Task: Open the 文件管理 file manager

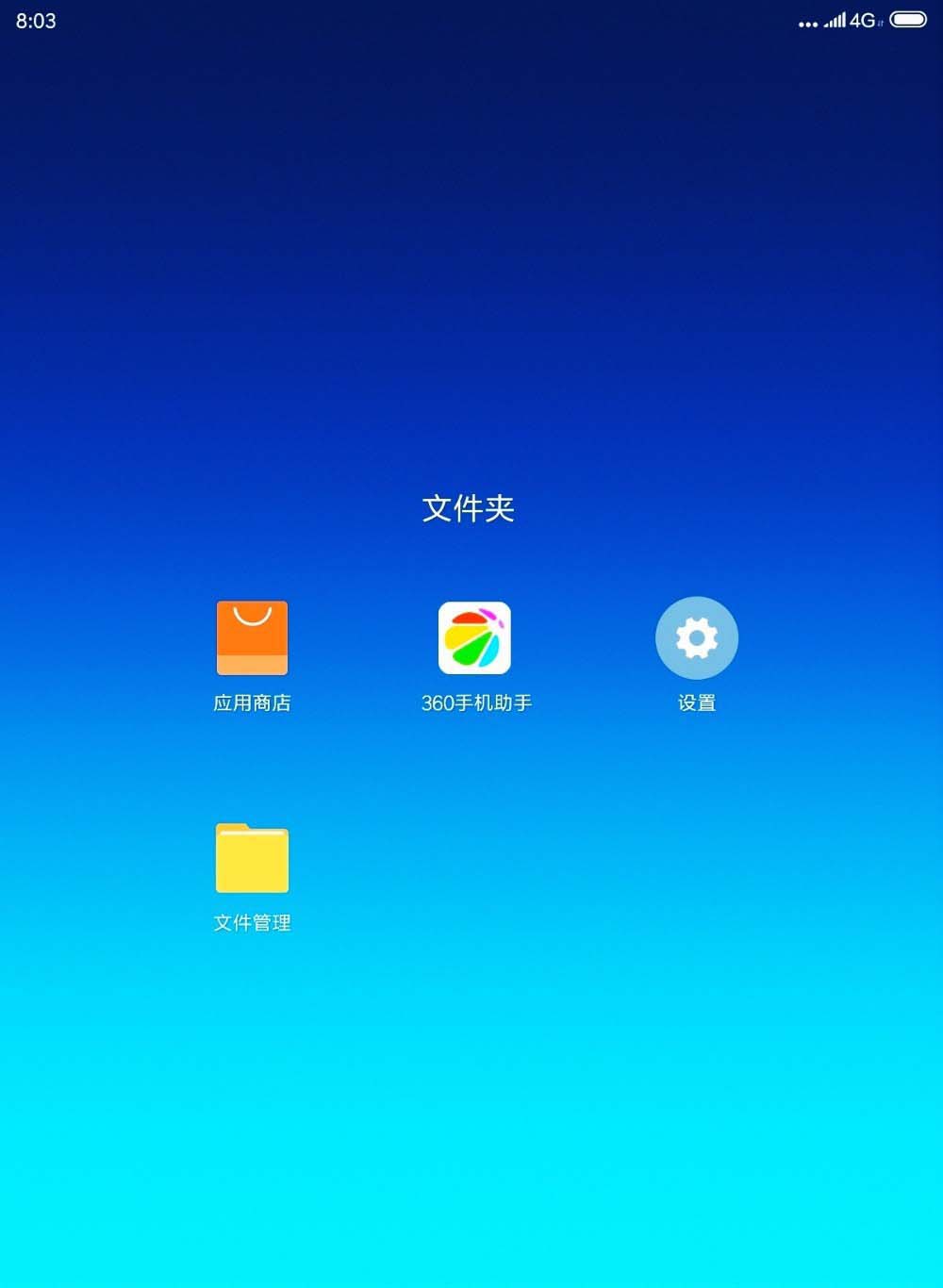Action: pos(252,859)
